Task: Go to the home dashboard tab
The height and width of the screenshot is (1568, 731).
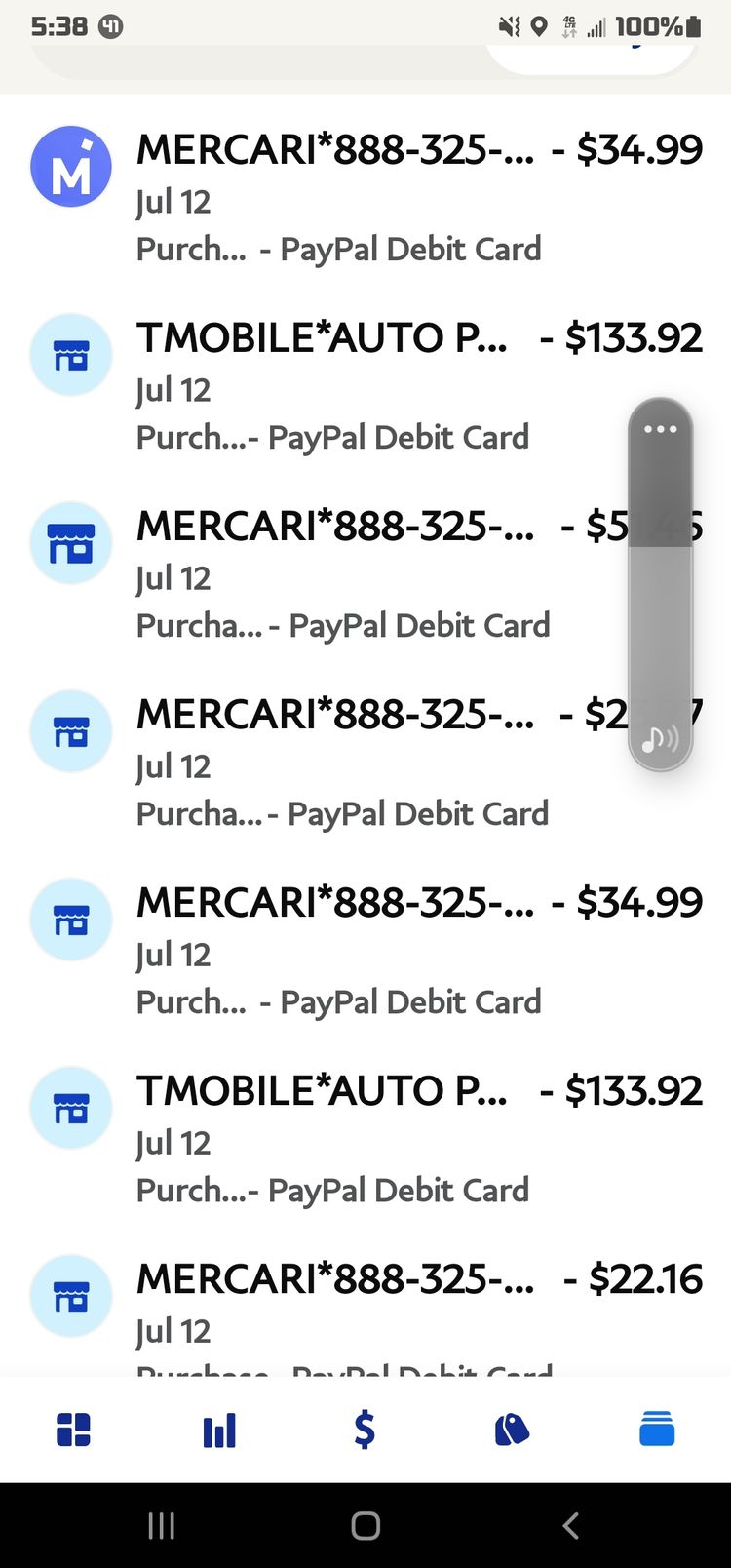Action: (73, 1430)
